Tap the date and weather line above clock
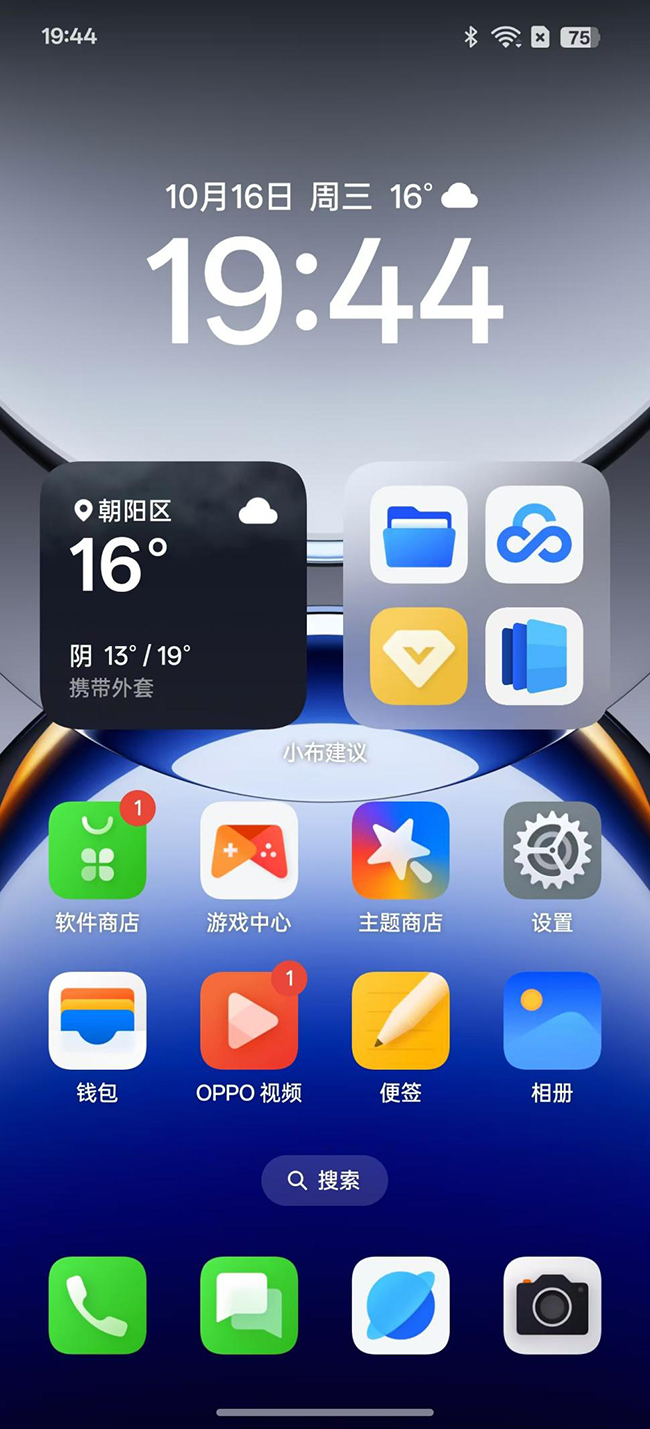Image resolution: width=650 pixels, height=1429 pixels. point(322,196)
